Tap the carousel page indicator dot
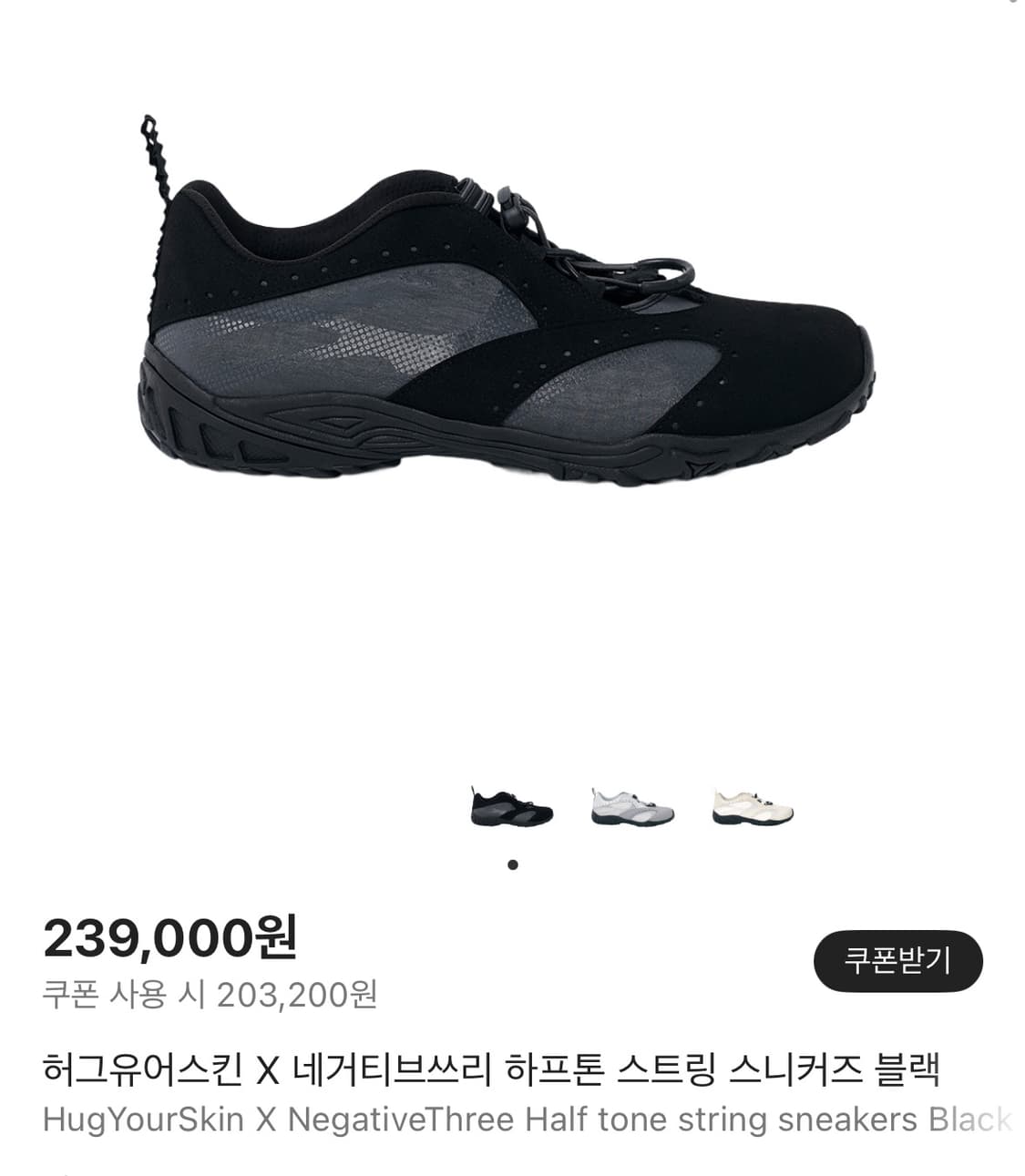 pyautogui.click(x=513, y=864)
